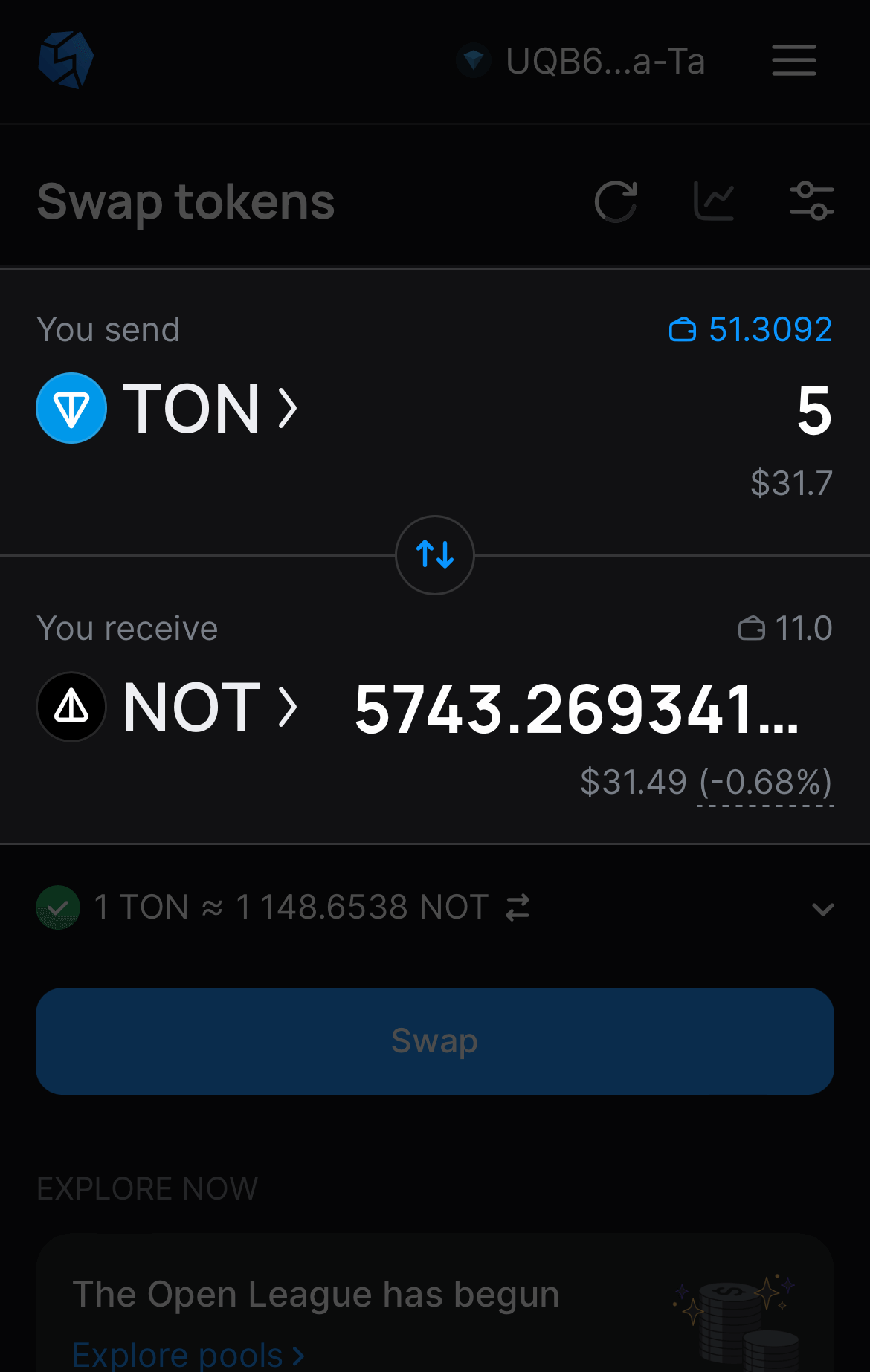Open the hamburger menu

click(793, 60)
